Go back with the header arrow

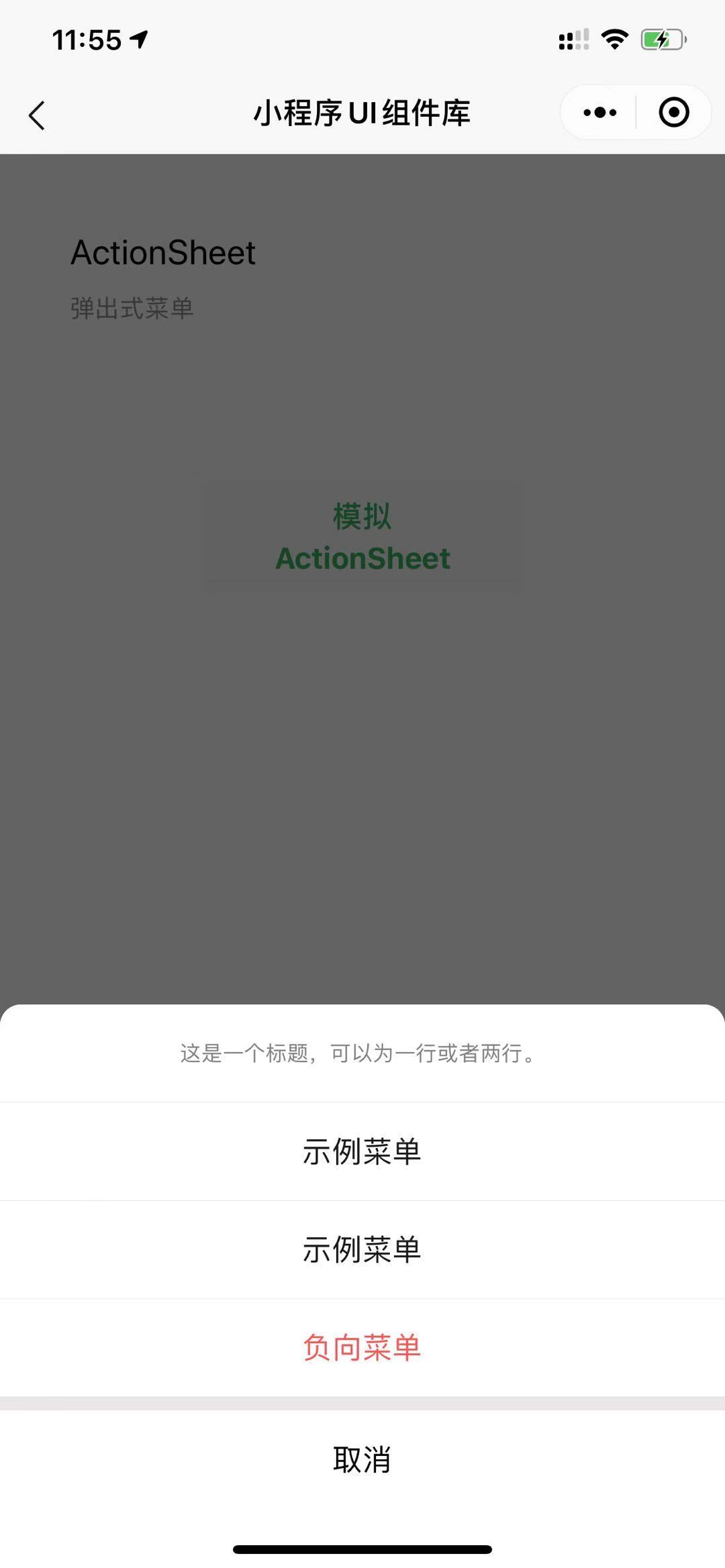38,115
